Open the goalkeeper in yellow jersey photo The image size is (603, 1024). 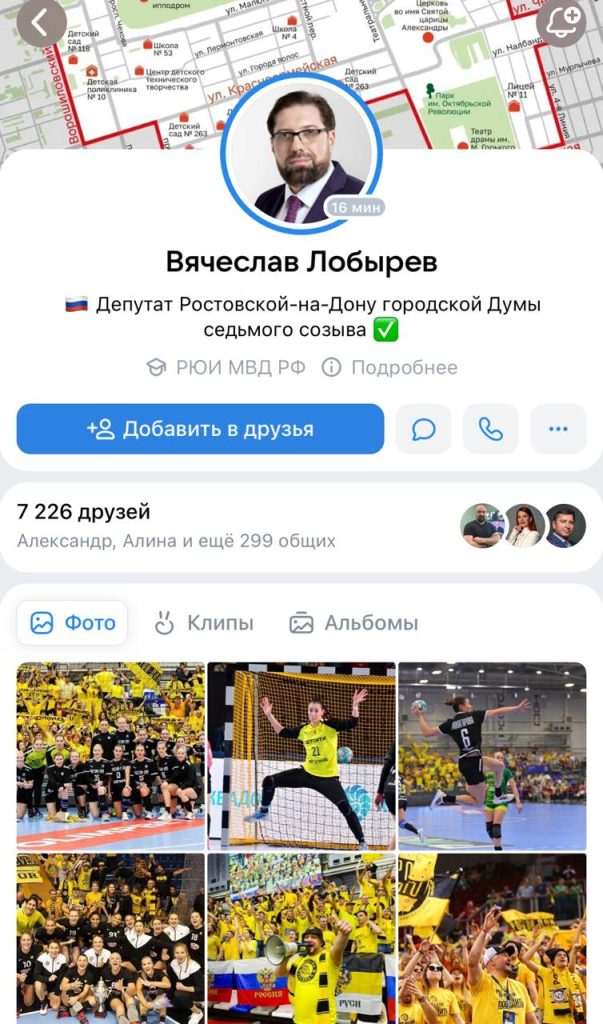301,755
